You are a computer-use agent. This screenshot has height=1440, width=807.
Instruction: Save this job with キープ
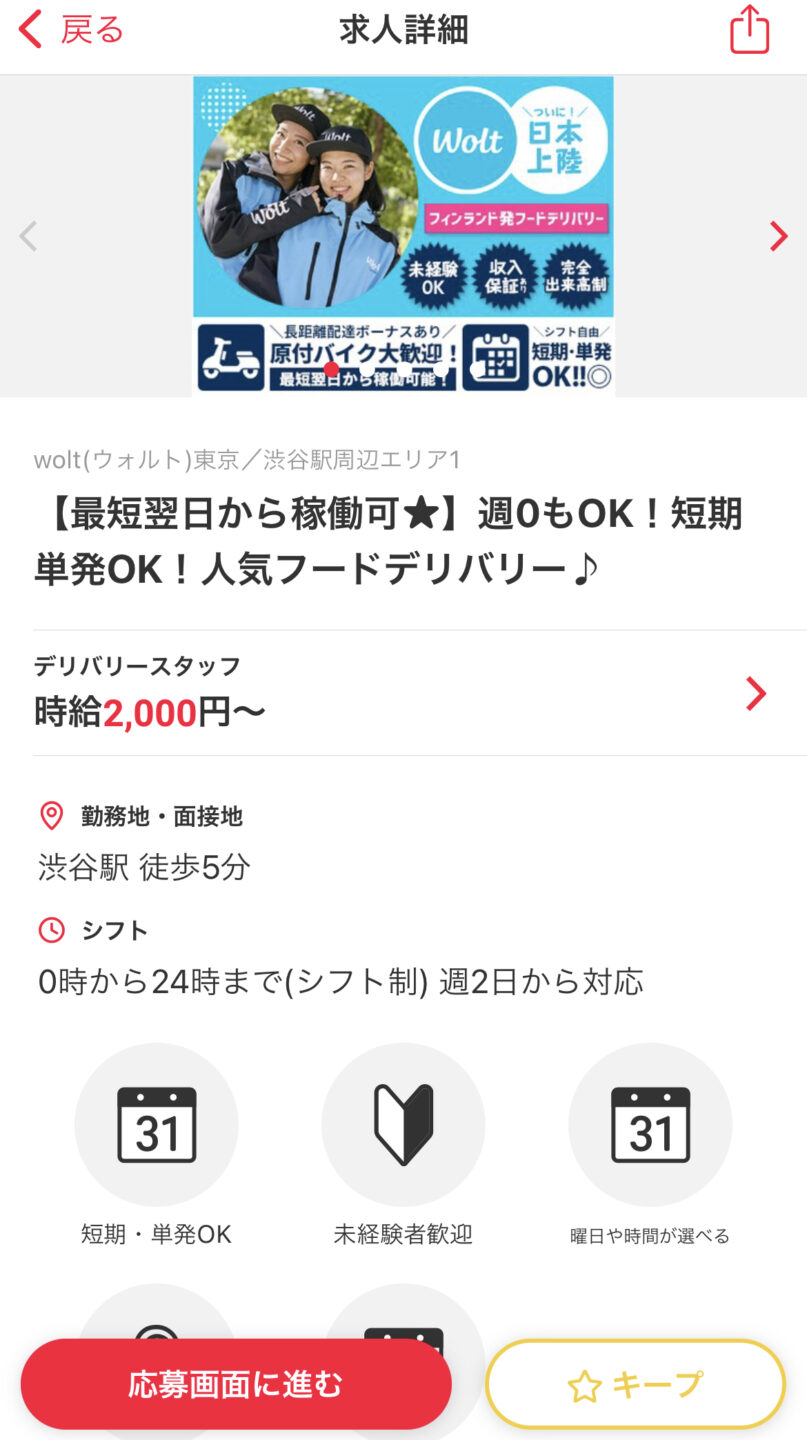635,1384
